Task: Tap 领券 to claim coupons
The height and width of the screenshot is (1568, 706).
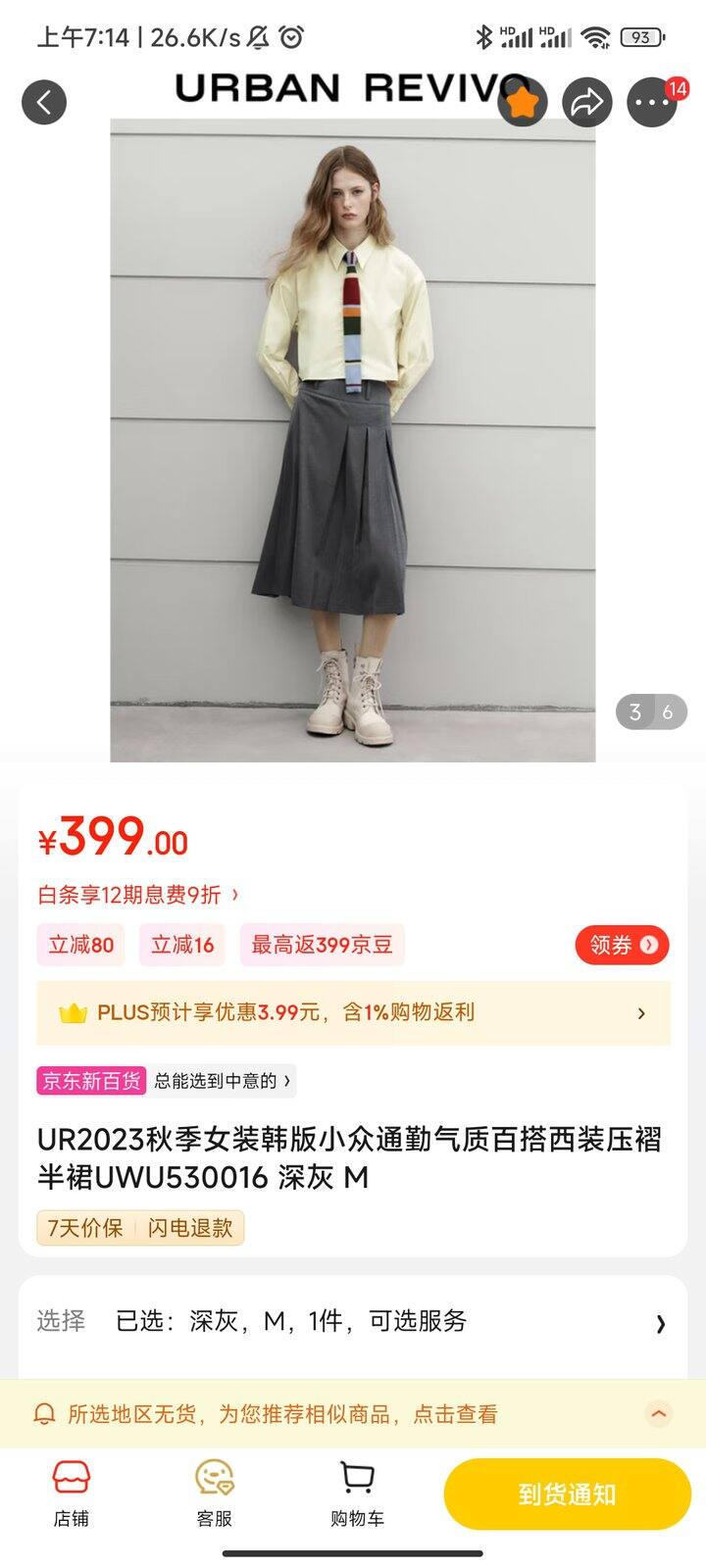Action: point(622,945)
